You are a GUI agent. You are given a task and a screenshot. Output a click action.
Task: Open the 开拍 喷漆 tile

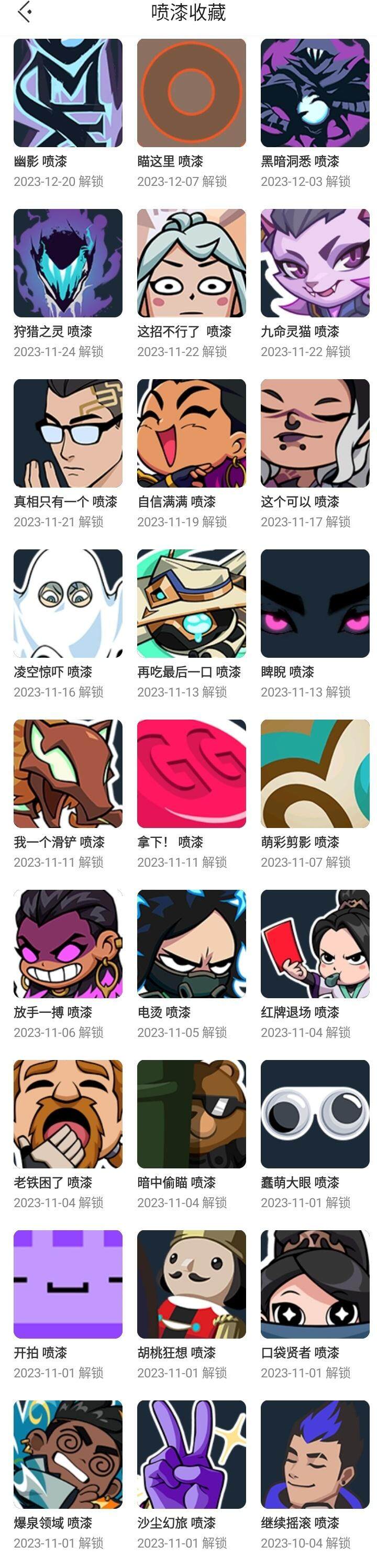tap(68, 1284)
